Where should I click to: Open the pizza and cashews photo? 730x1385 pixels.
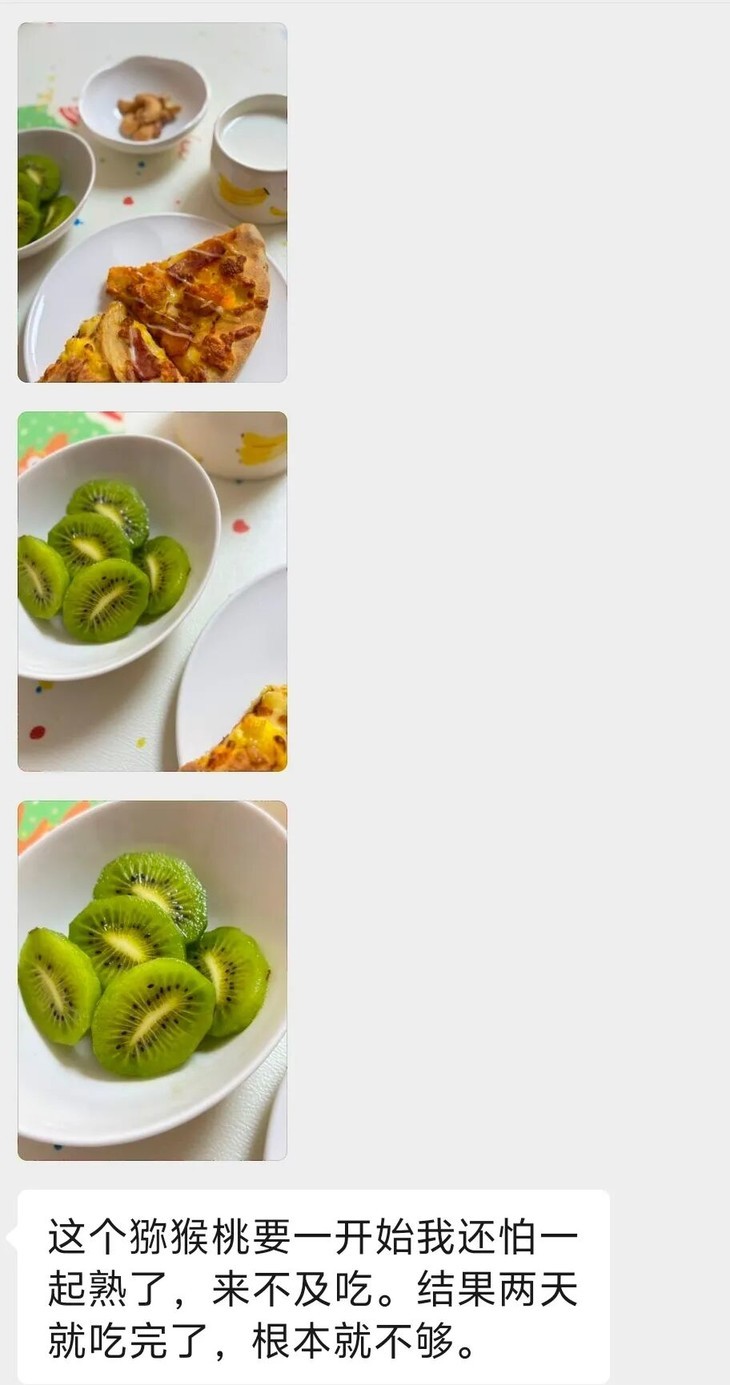152,202
